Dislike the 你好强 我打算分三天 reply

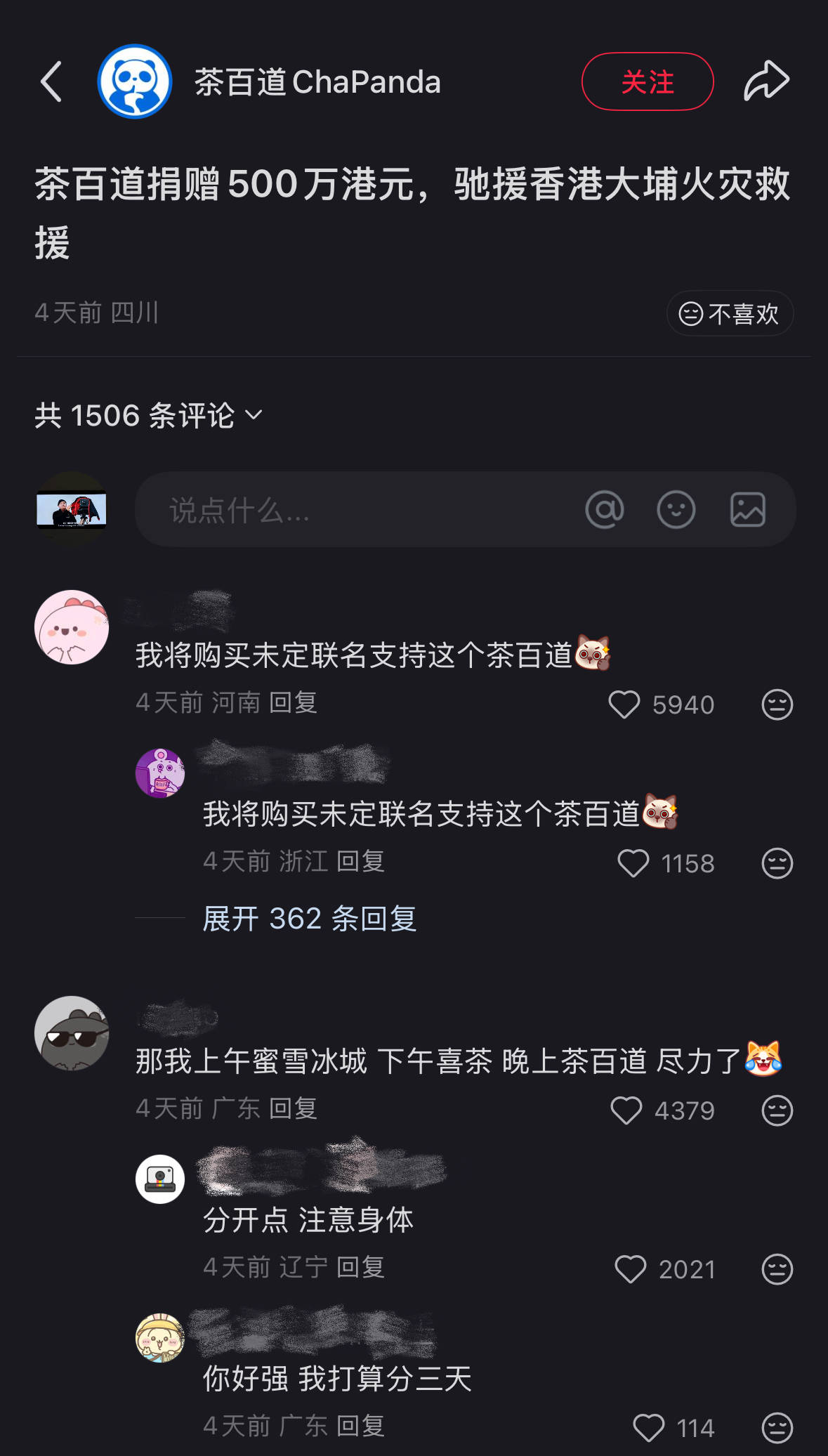pos(777,1428)
